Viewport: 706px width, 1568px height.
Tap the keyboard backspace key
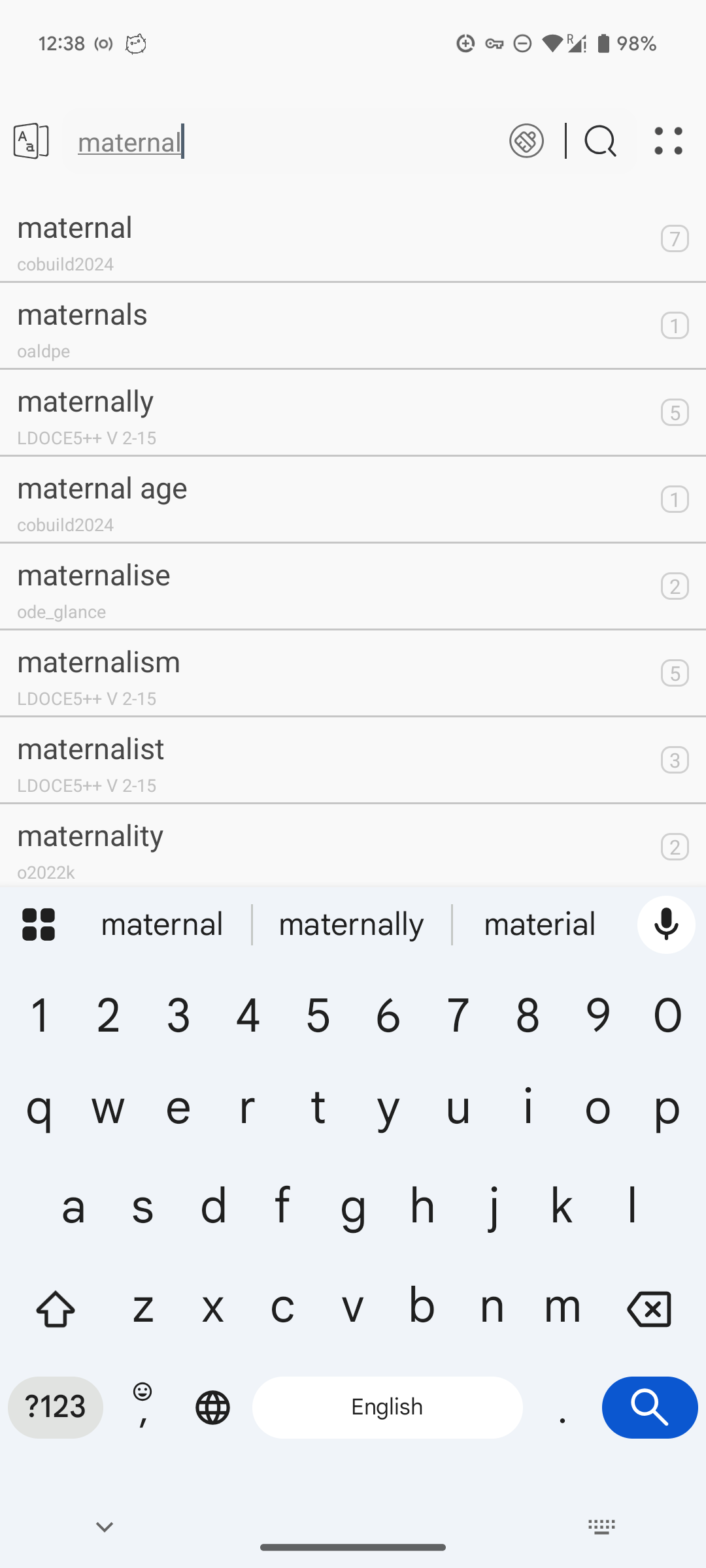pyautogui.click(x=648, y=1309)
